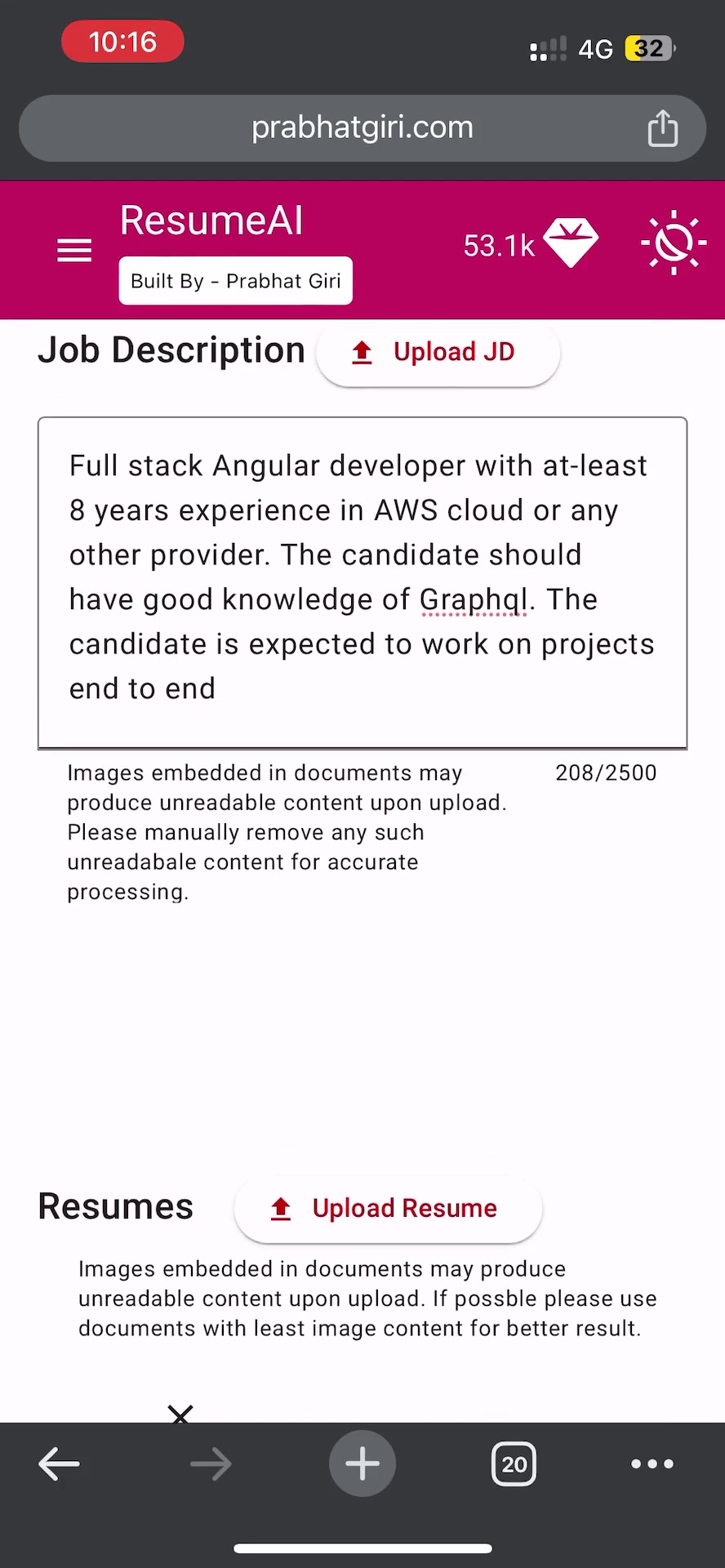
Task: Open the browser overflow menu
Action: [652, 1463]
